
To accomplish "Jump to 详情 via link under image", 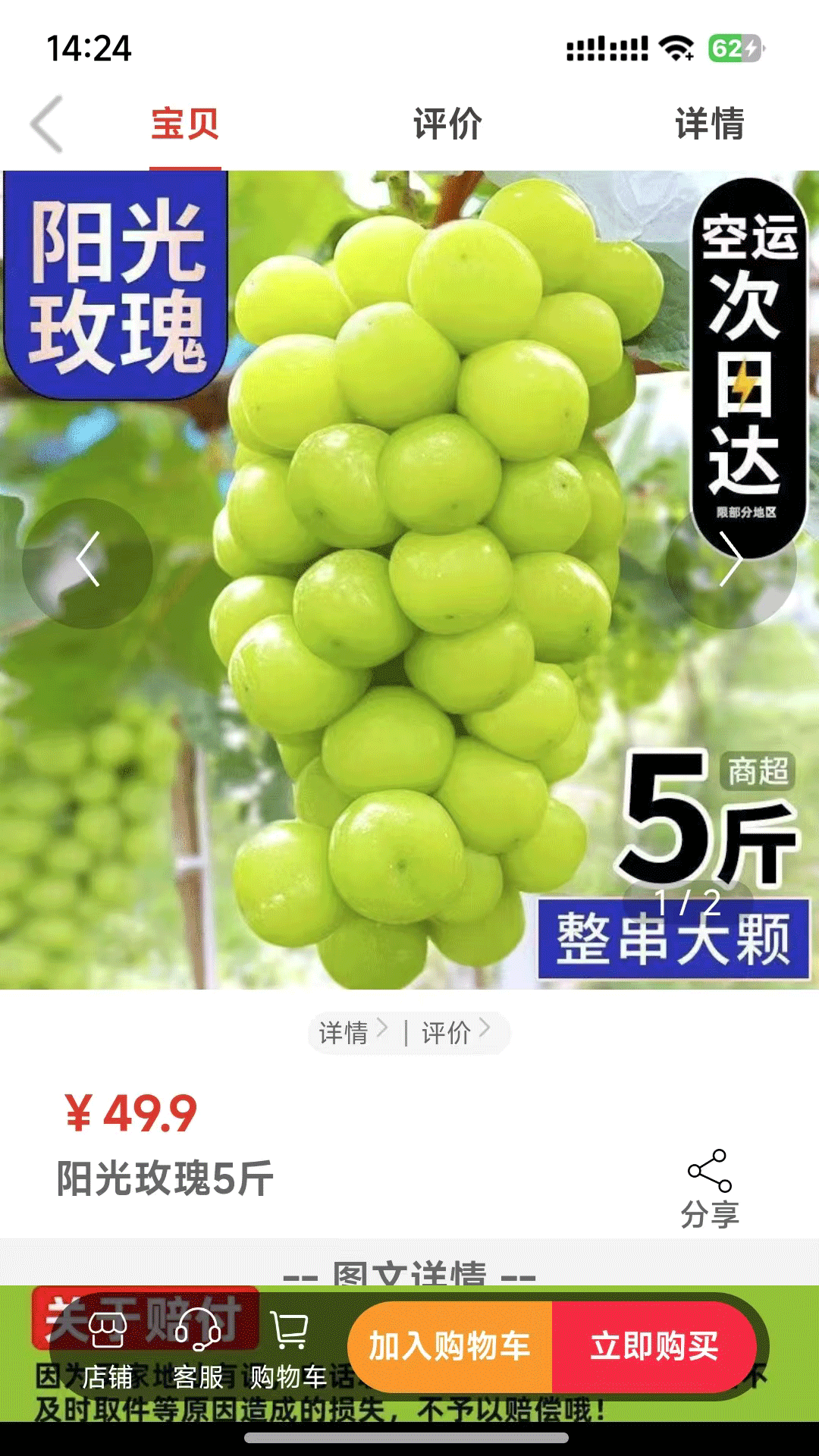I will (x=352, y=1032).
